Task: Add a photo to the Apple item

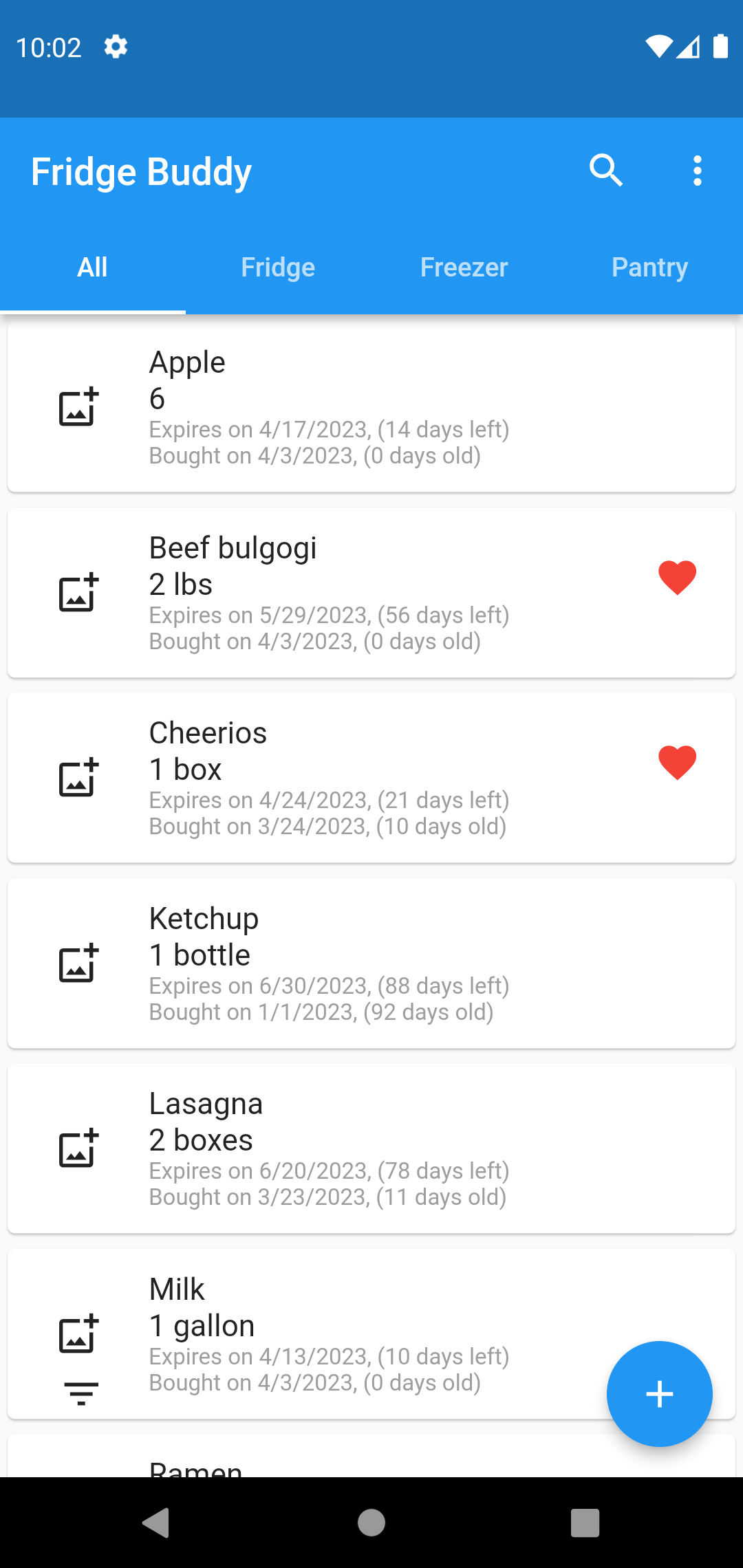Action: 78,407
